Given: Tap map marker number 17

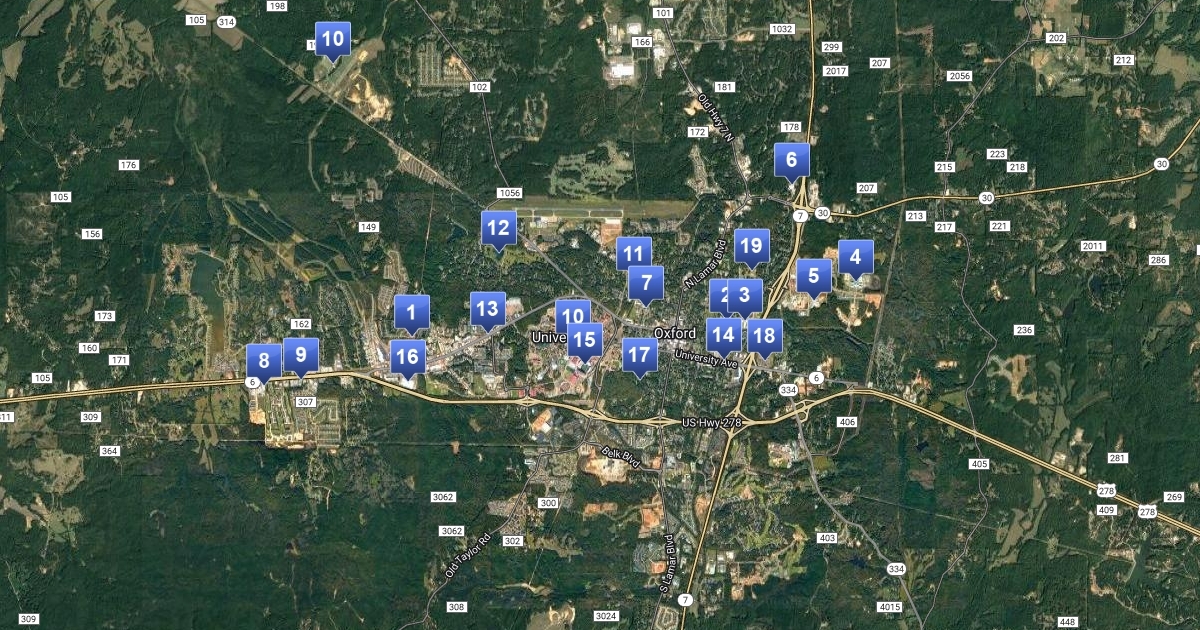Looking at the screenshot, I should 640,355.
